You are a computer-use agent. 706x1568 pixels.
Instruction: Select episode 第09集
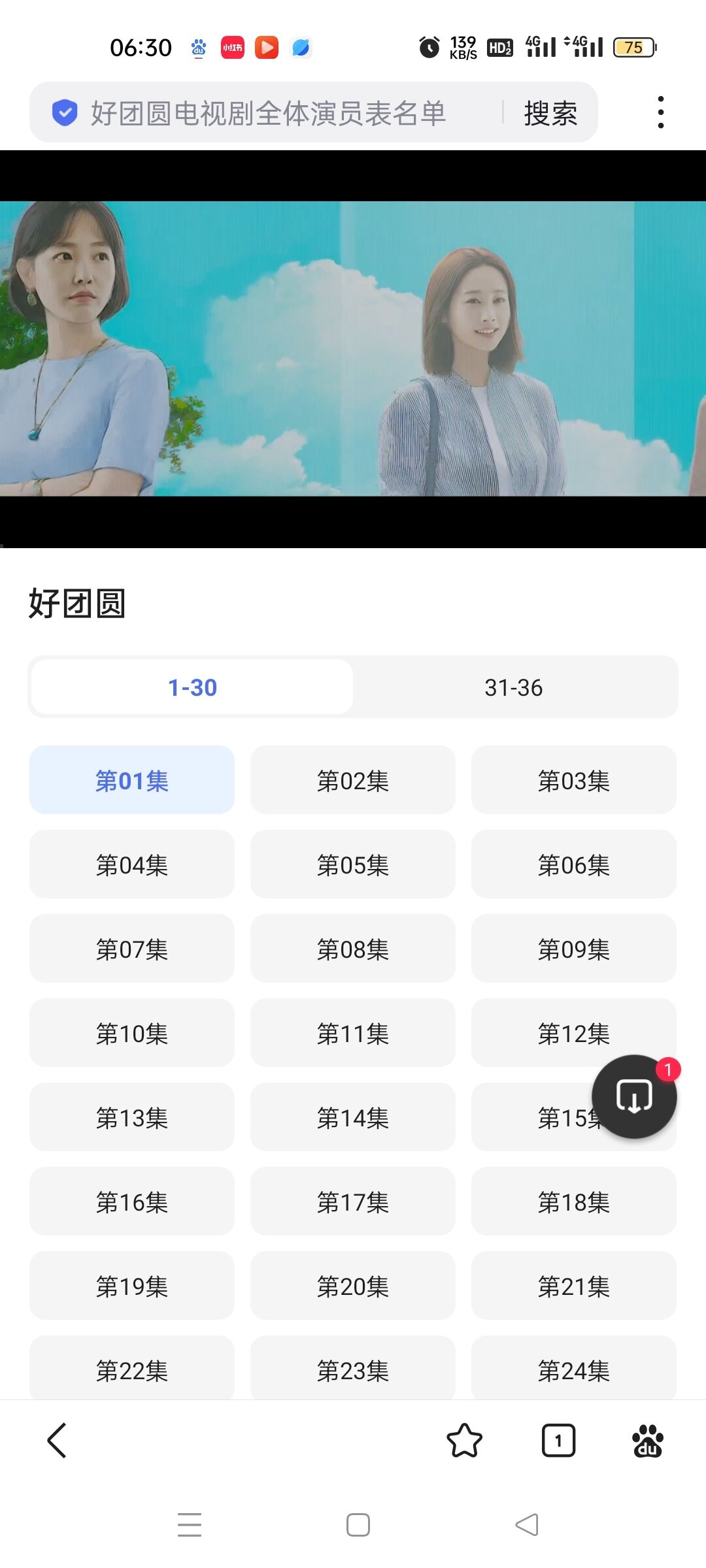(x=573, y=949)
